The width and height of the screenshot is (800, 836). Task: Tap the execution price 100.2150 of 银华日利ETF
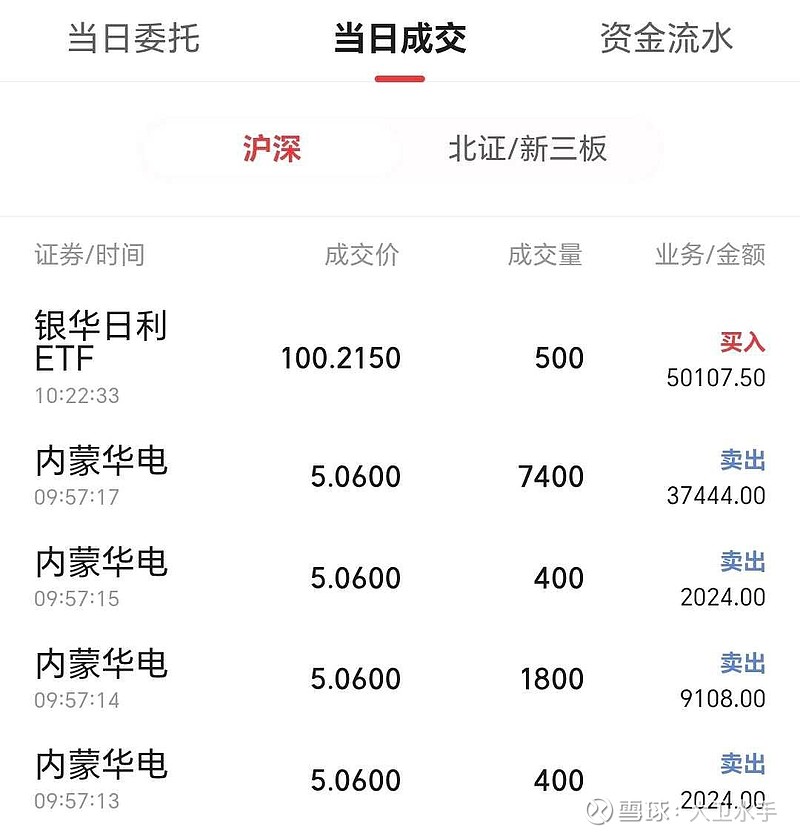[340, 357]
